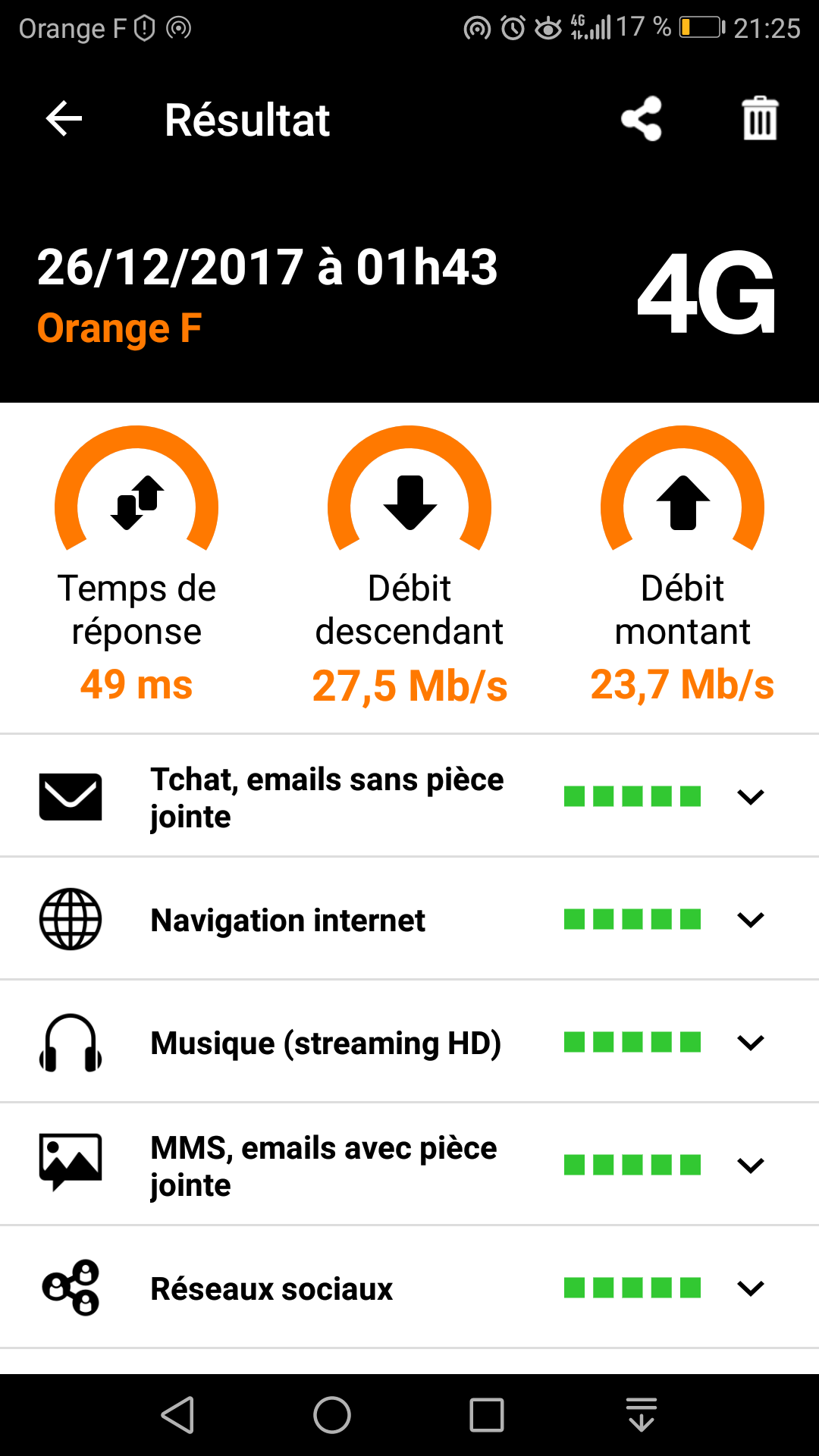
Task: Expand Musique (streaming HD) details
Action: (x=750, y=1043)
